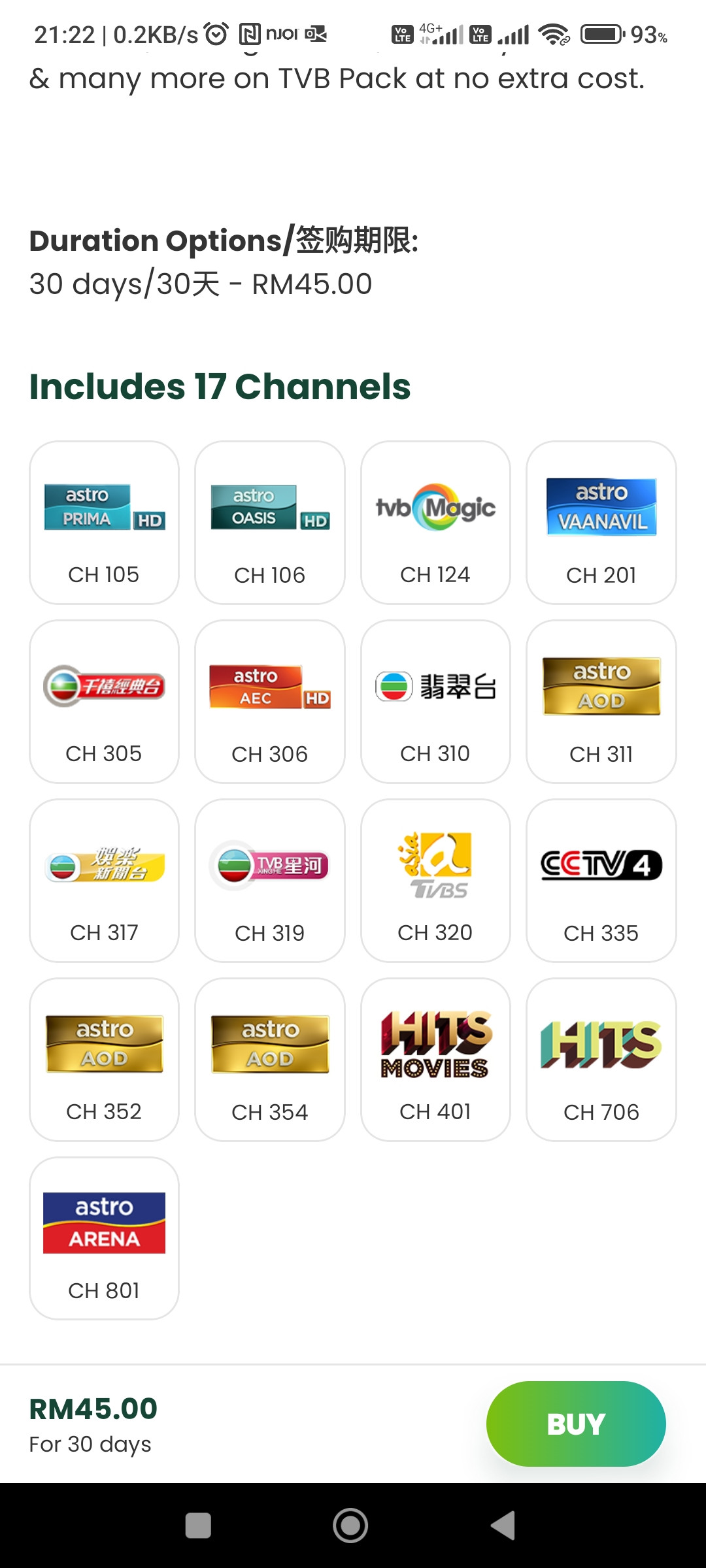This screenshot has width=706, height=1568.
Task: Tap the Hits CH 706 channel tile
Action: (x=601, y=1060)
